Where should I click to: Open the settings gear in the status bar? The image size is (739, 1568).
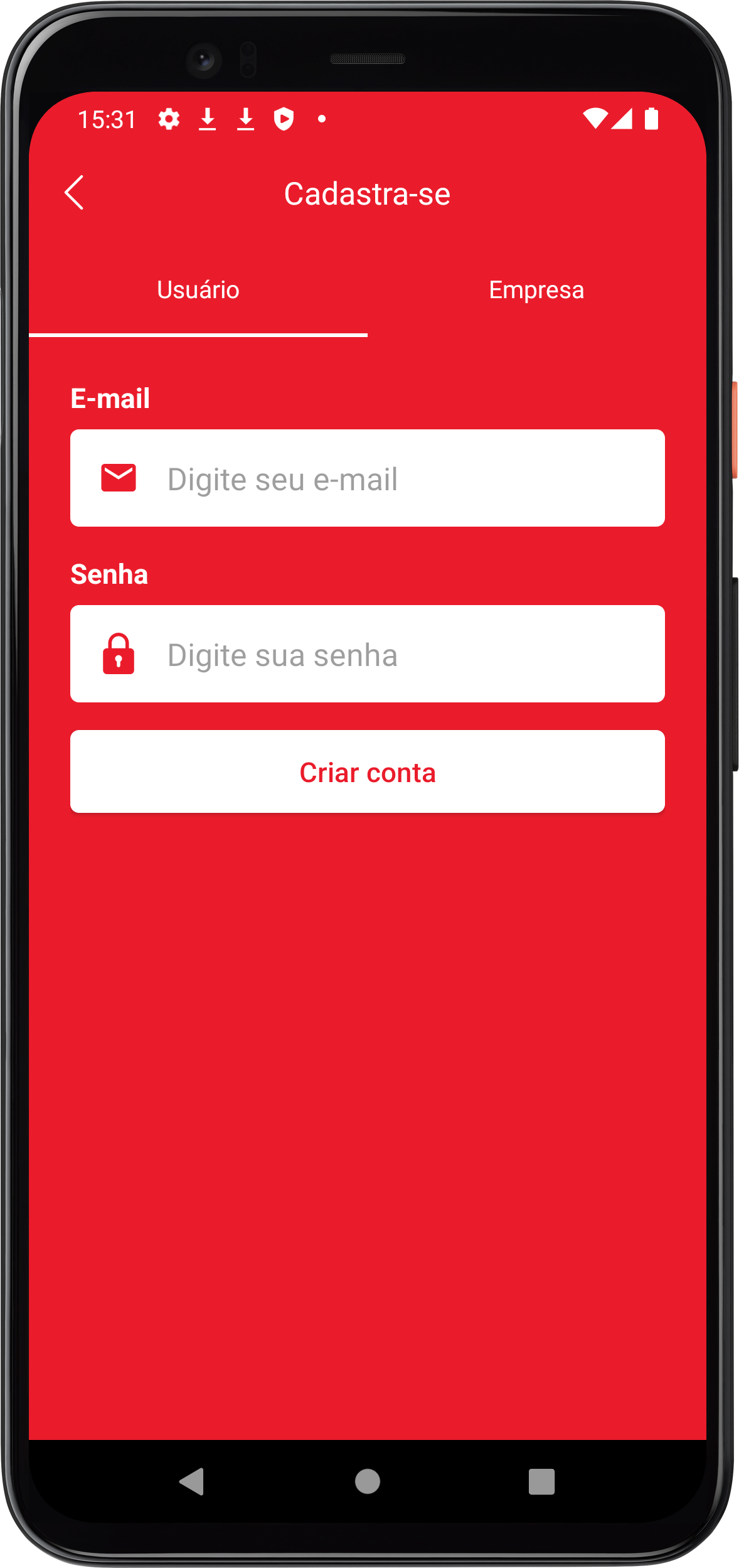[168, 119]
